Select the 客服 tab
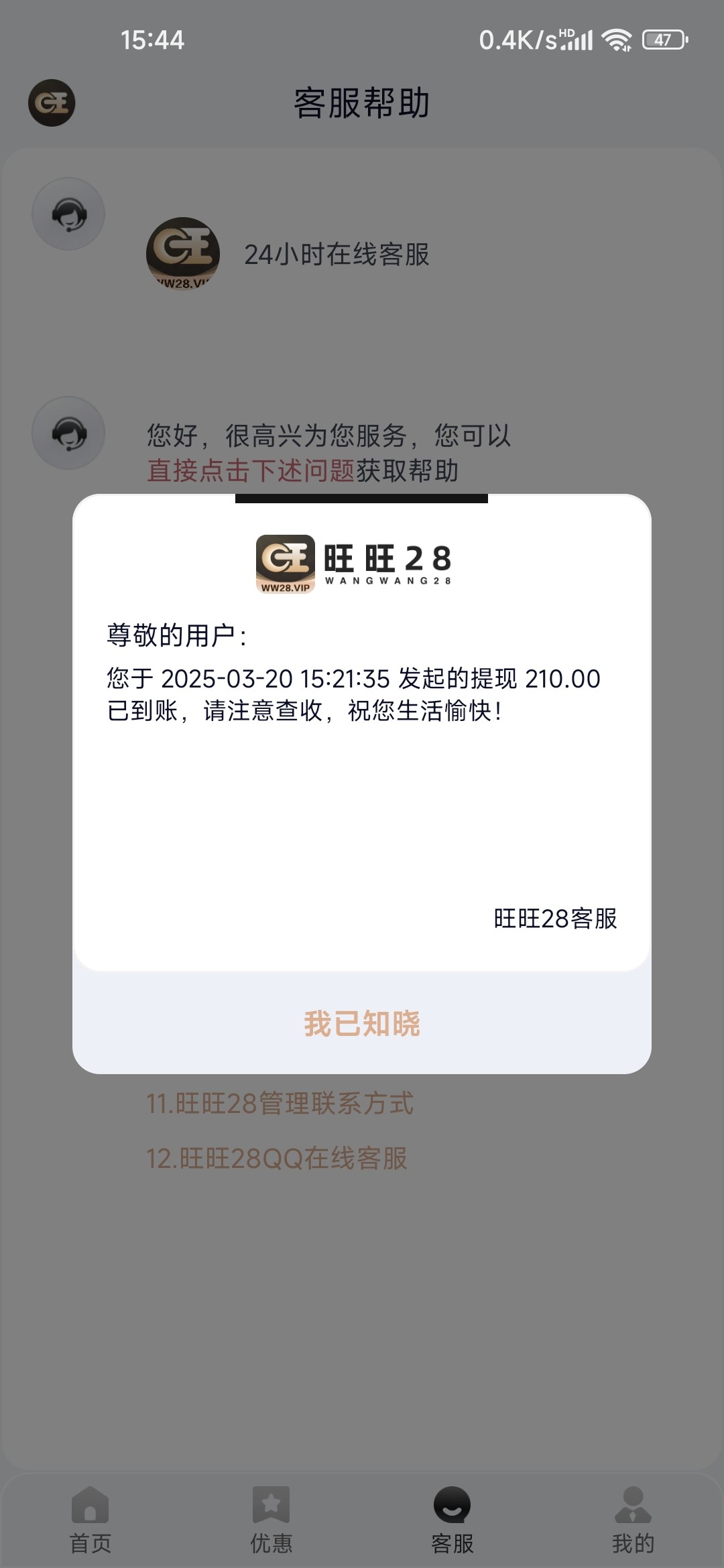The height and width of the screenshot is (1568, 724). 452,1520
